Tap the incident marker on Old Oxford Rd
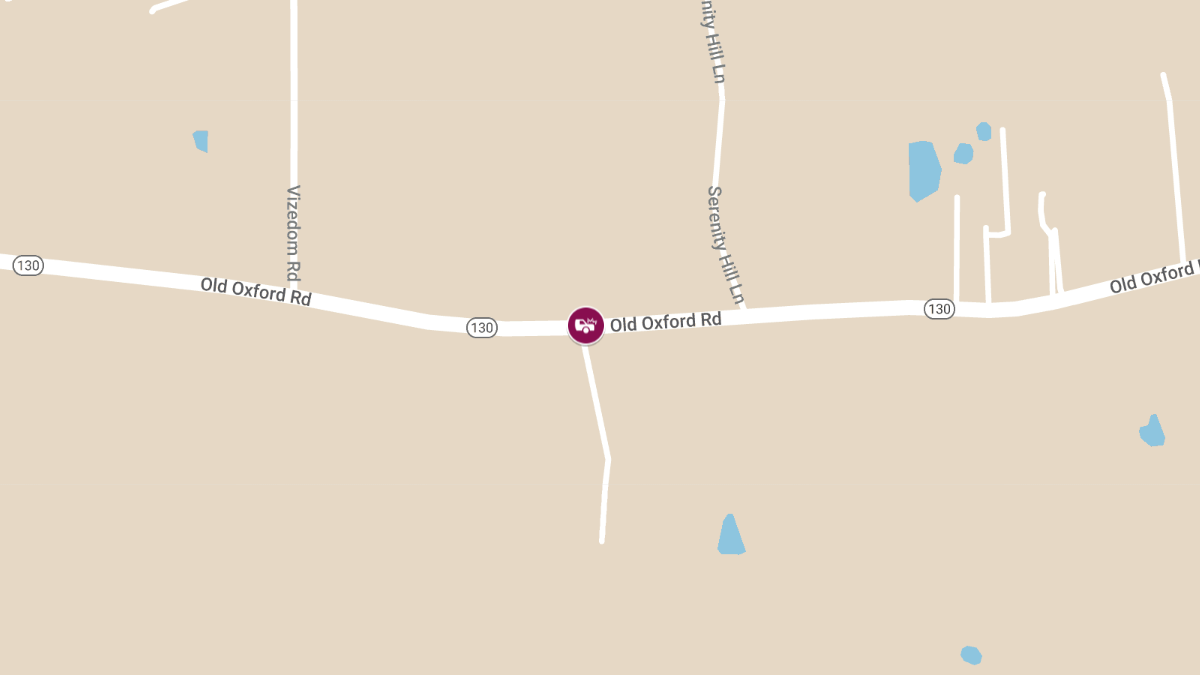Screen dimensions: 1200x675 pyautogui.click(x=586, y=325)
